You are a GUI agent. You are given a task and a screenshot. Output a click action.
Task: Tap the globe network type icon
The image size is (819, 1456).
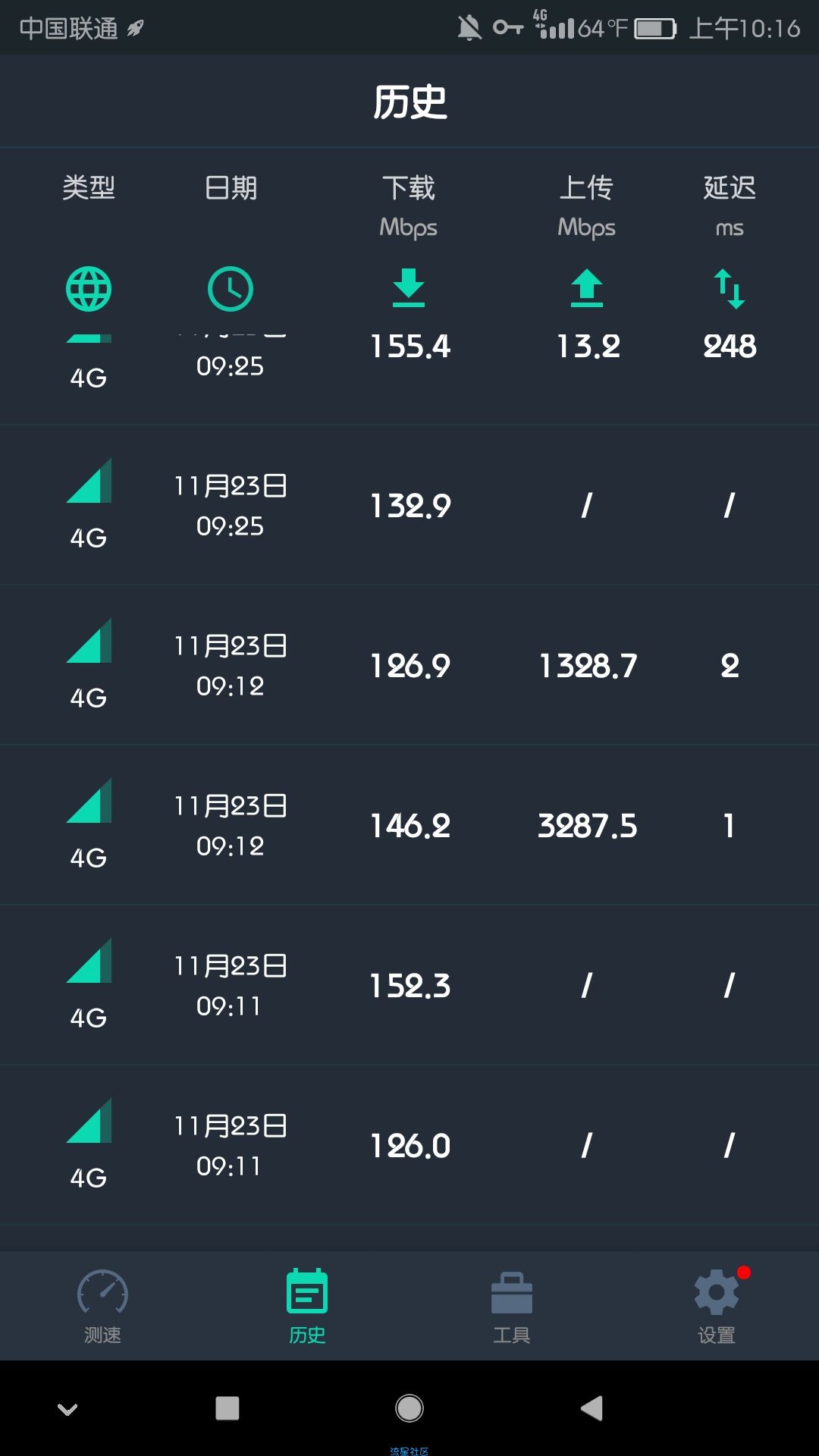click(x=89, y=289)
